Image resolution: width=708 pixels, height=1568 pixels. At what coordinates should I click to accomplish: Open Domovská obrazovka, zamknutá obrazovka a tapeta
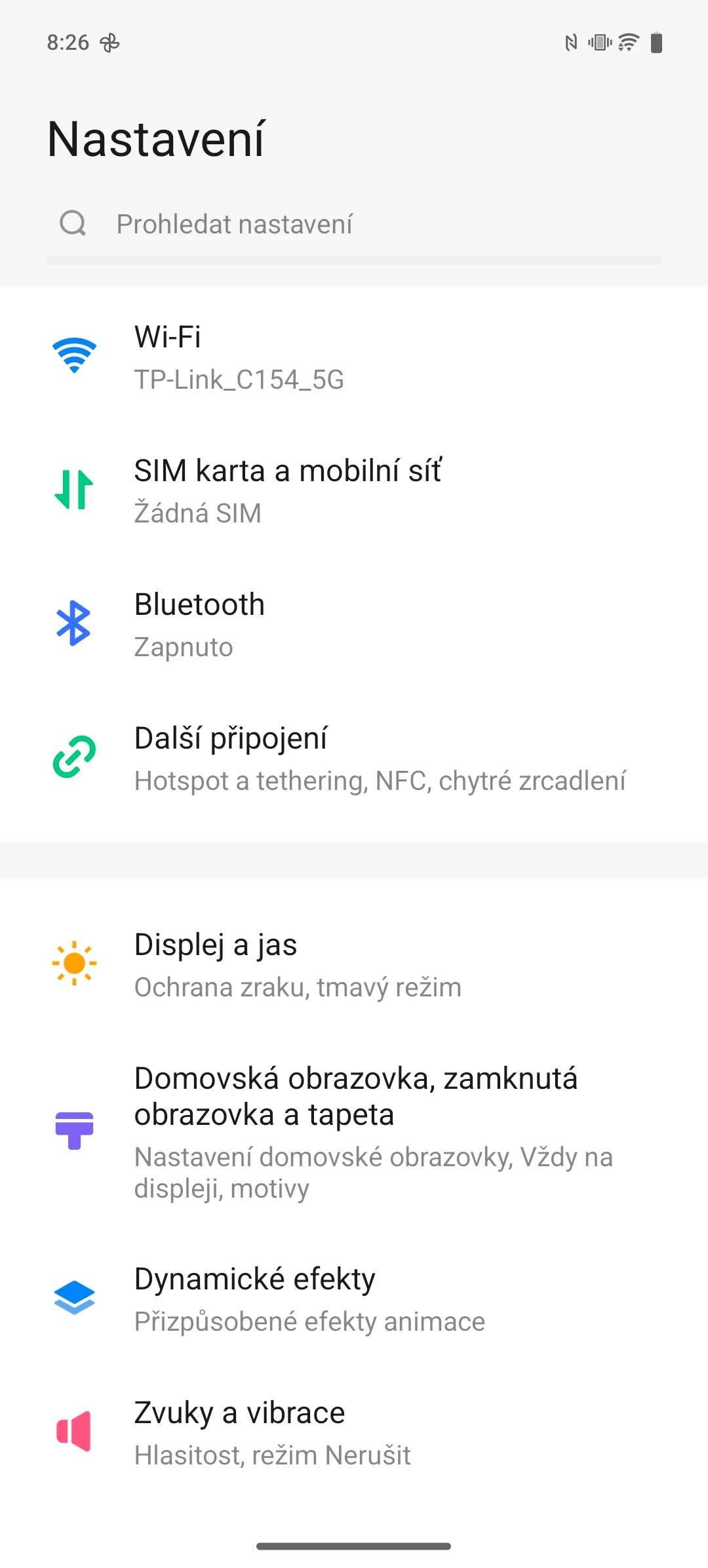354,1132
